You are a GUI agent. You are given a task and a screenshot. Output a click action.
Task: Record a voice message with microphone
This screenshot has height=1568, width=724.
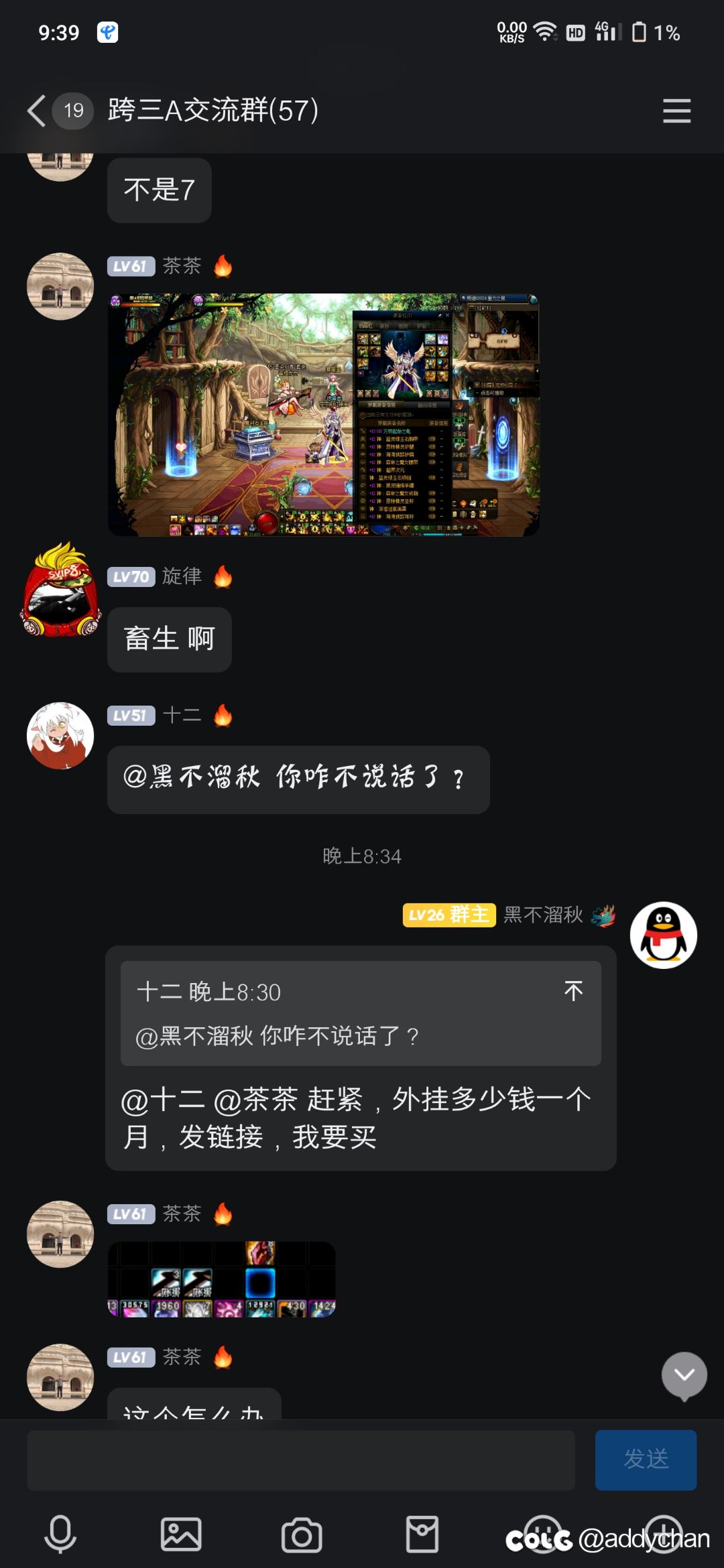click(60, 1534)
